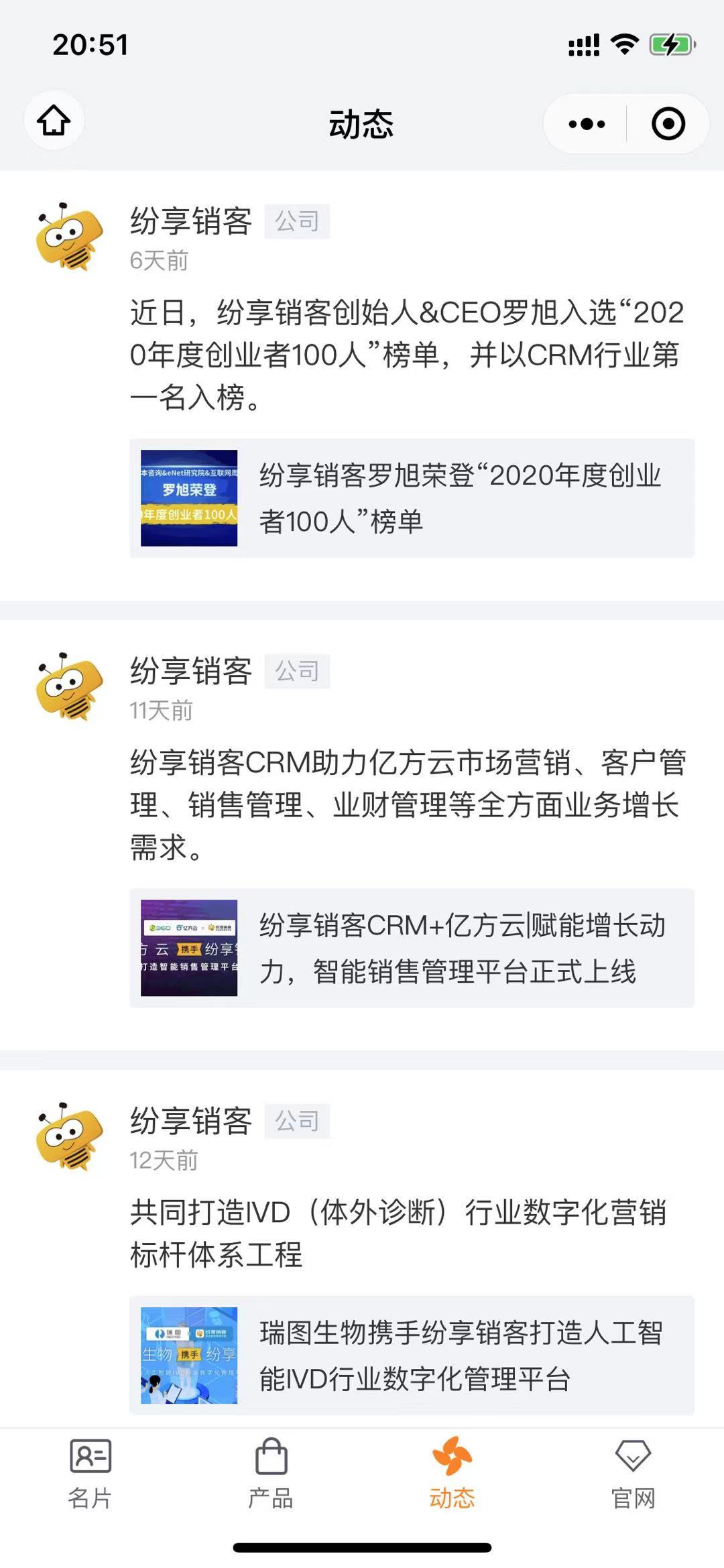
Task: Open article 瑞图生物携手纷享销客打造IVD平台
Action: click(x=412, y=1355)
